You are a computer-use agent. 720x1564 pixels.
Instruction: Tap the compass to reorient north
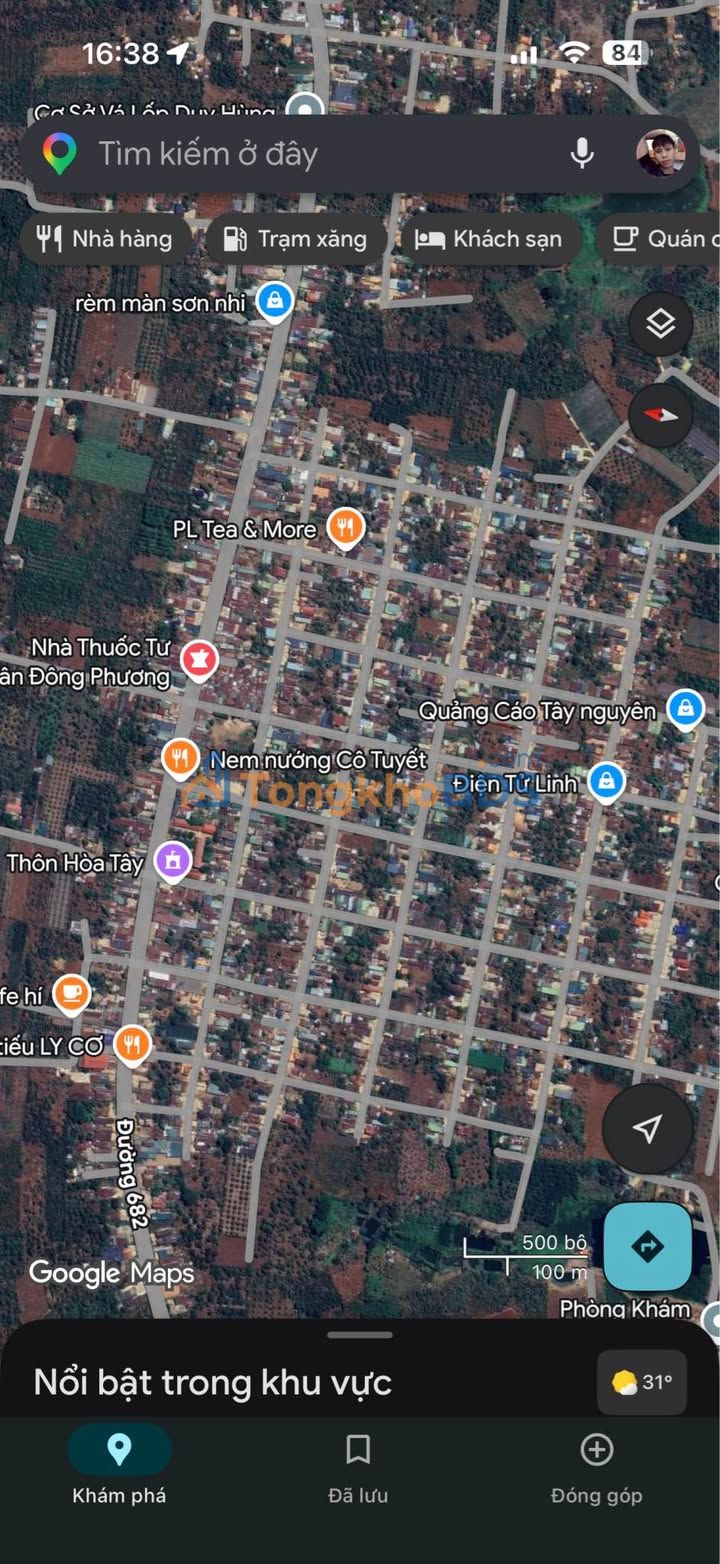click(660, 415)
